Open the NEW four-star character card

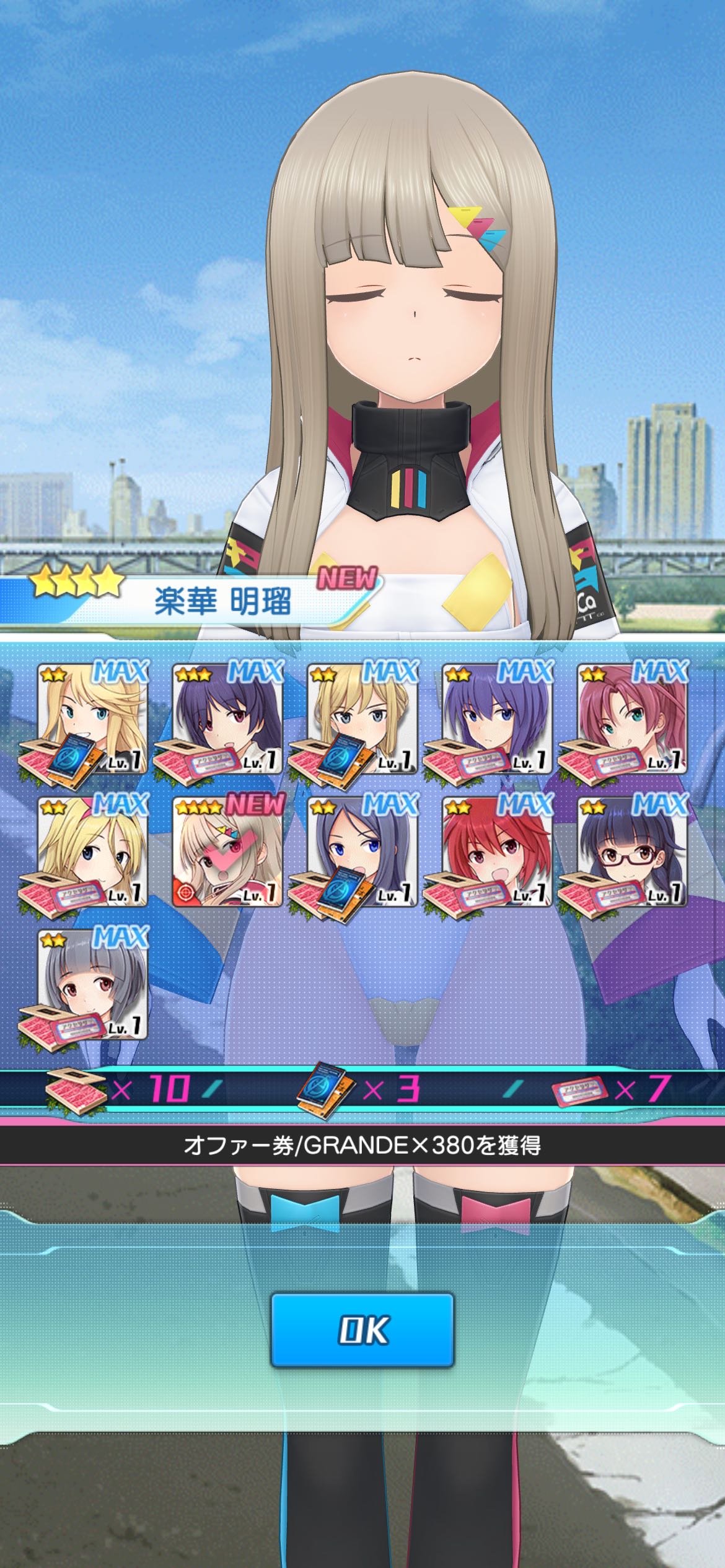pyautogui.click(x=227, y=853)
